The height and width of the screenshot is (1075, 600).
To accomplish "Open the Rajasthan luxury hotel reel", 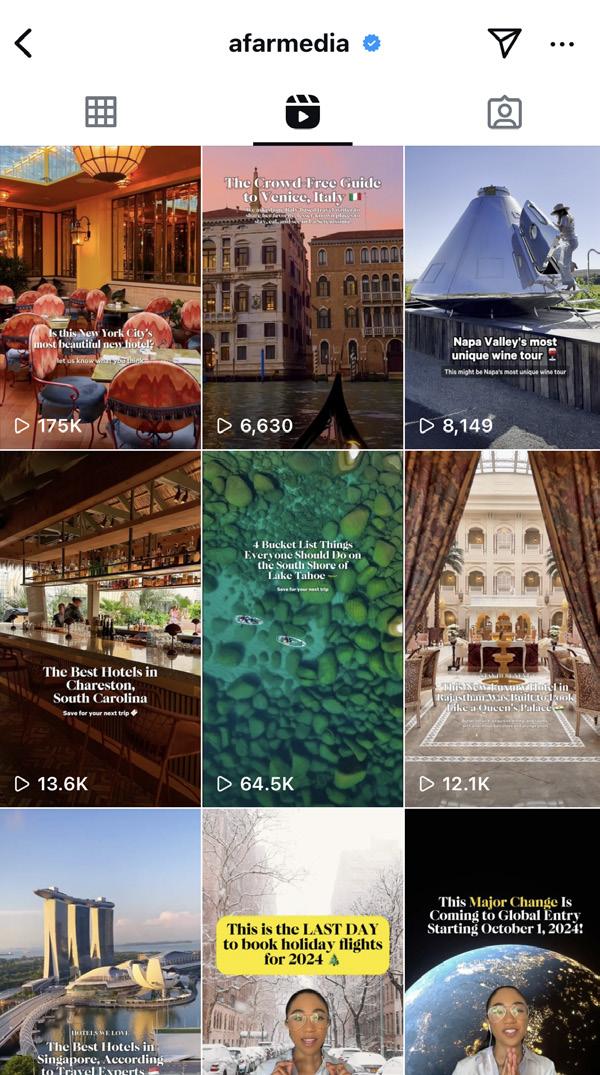I will click(x=502, y=628).
